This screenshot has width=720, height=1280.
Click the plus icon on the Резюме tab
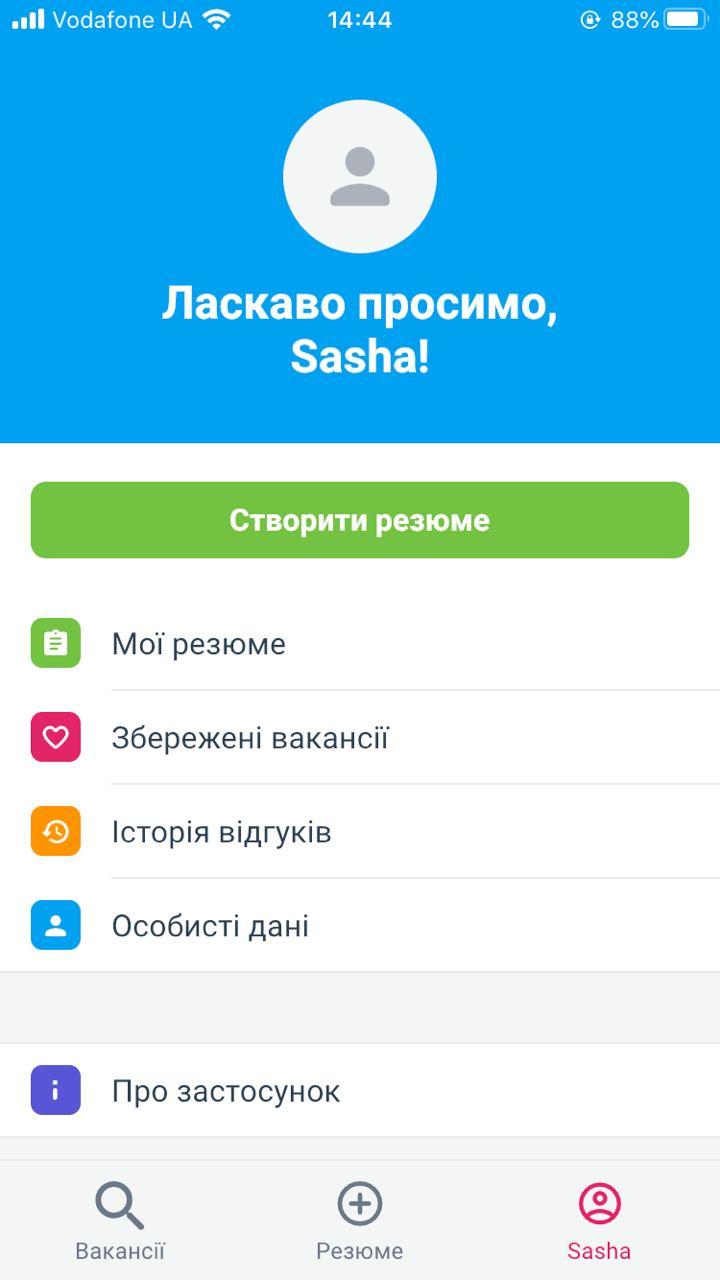[360, 1205]
